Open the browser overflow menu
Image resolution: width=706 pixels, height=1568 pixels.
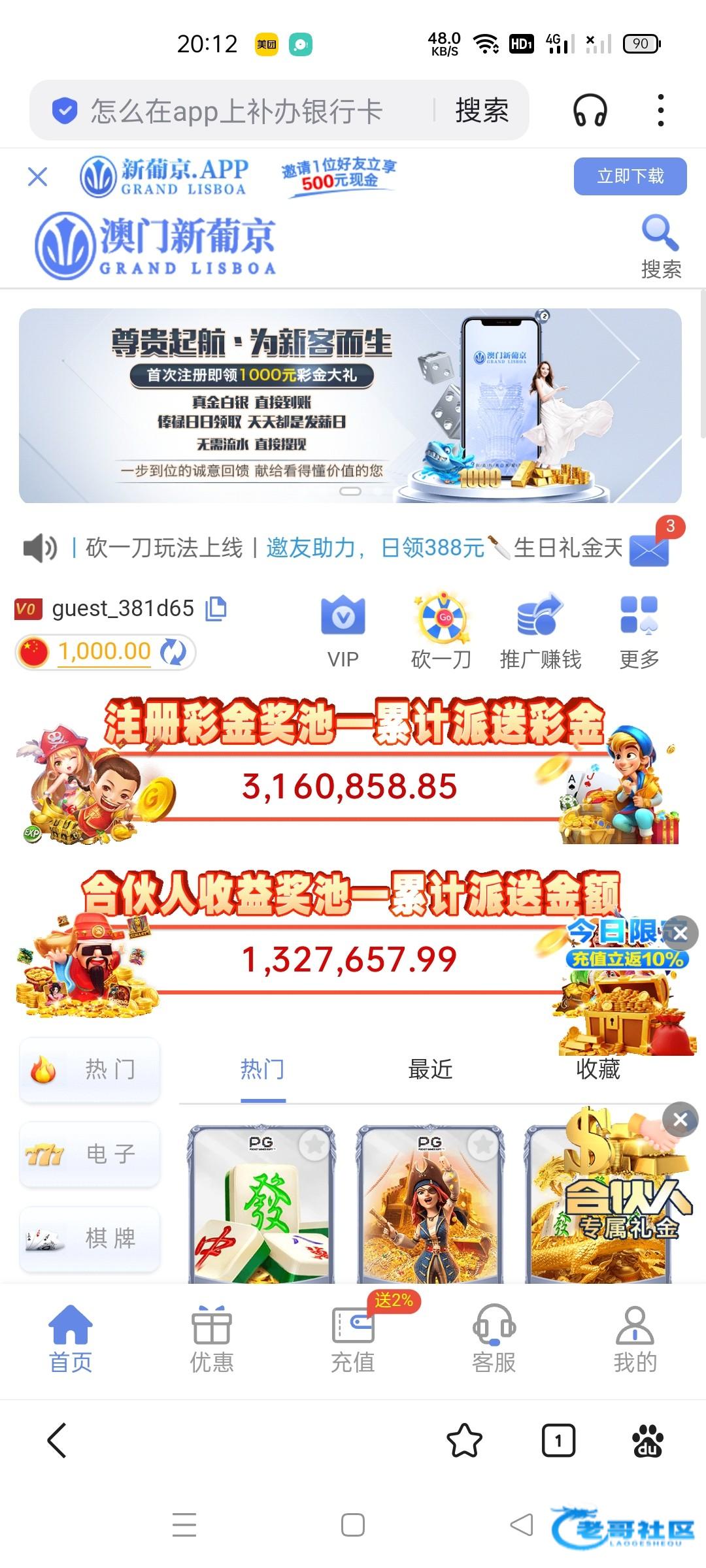coord(661,110)
